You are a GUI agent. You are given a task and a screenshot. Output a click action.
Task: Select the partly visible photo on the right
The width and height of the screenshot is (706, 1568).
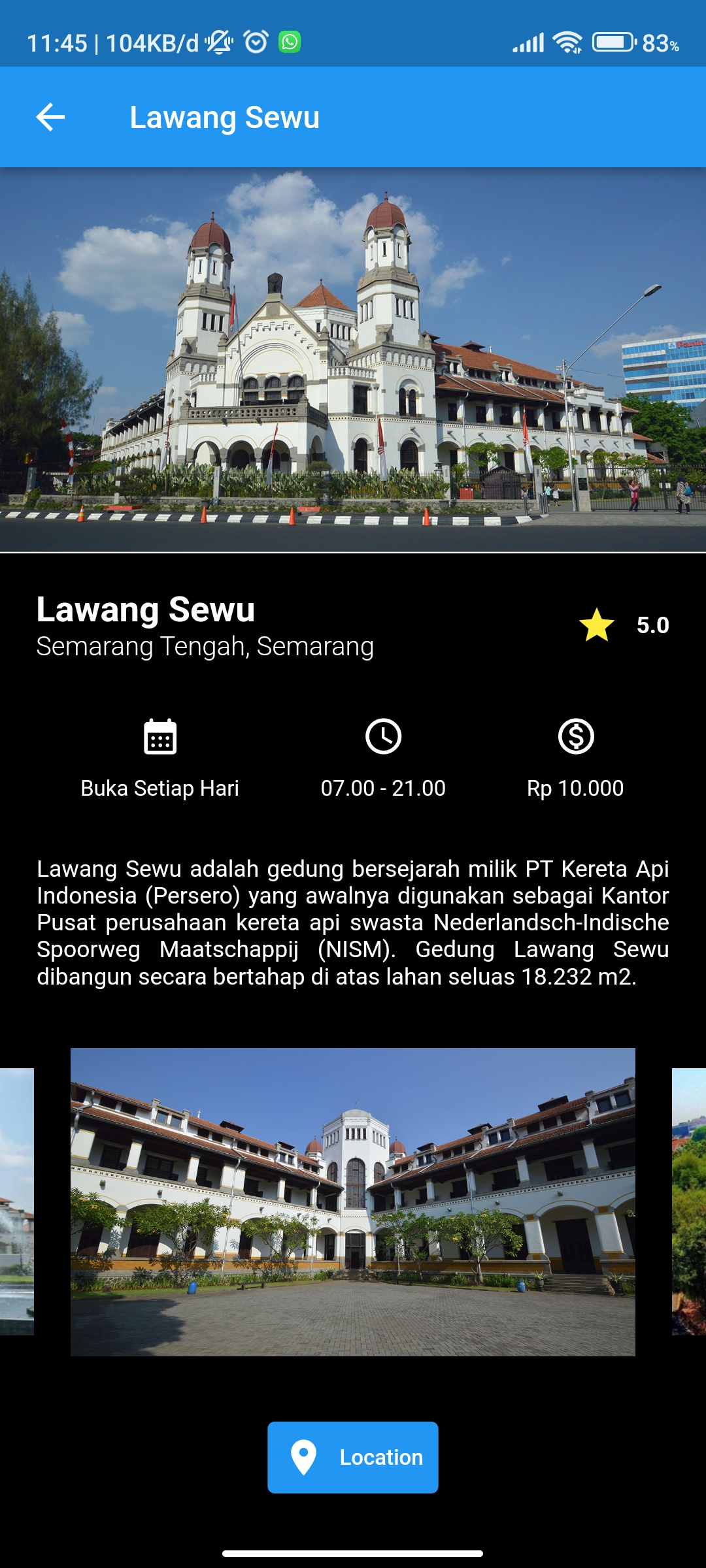pos(689,1202)
